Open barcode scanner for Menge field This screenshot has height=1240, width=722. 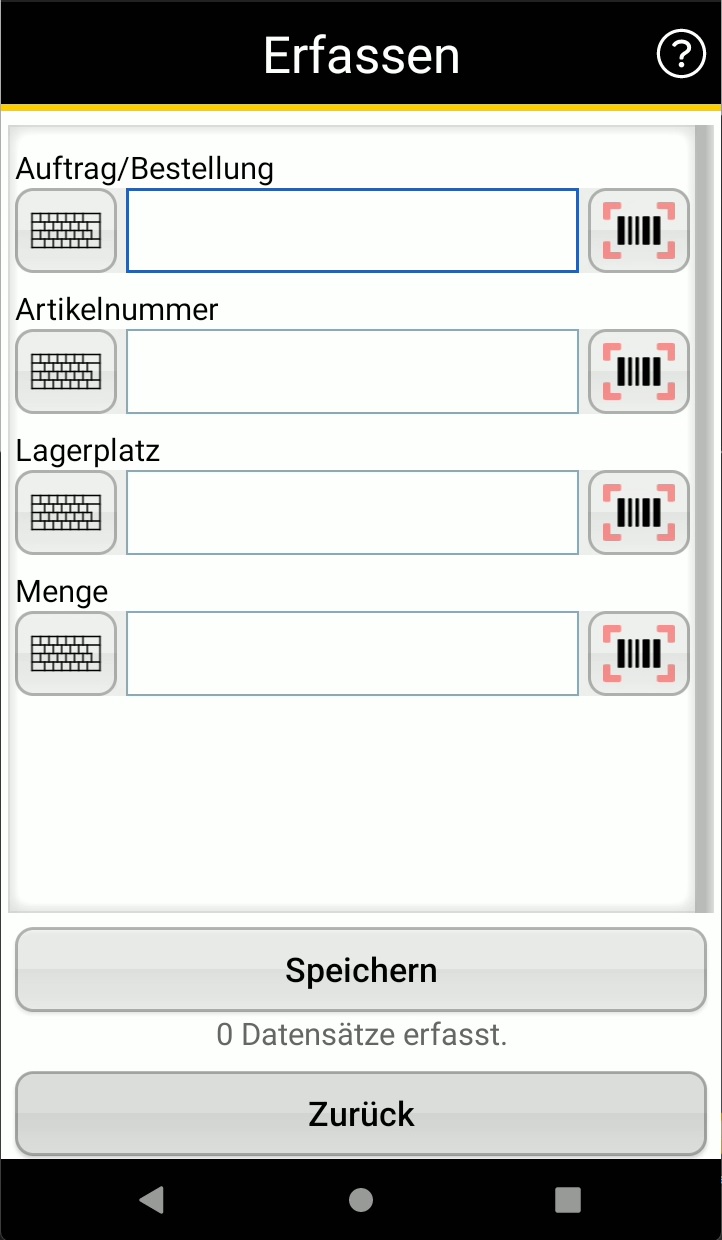(x=637, y=653)
